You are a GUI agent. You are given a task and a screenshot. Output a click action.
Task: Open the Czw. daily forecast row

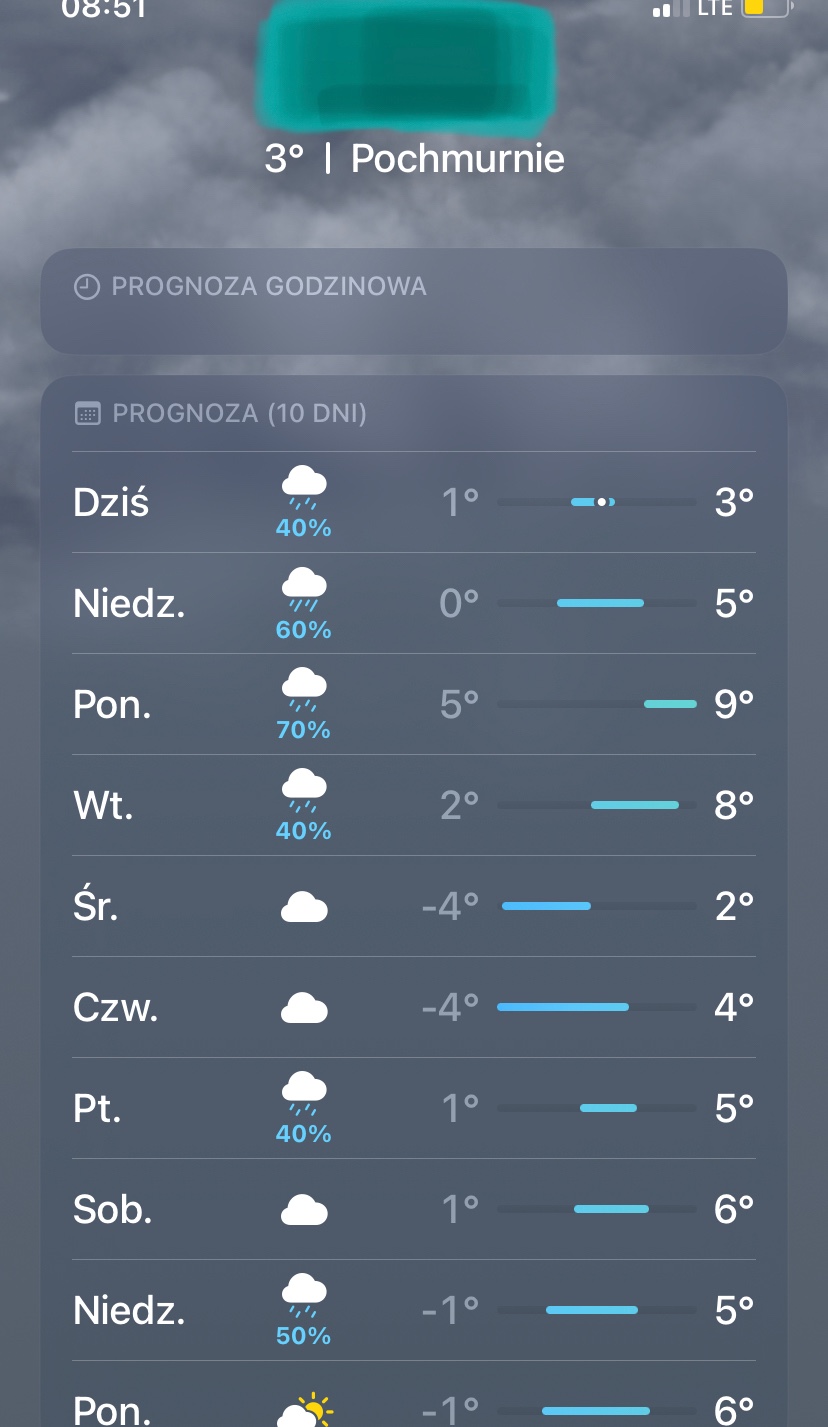coord(414,1007)
